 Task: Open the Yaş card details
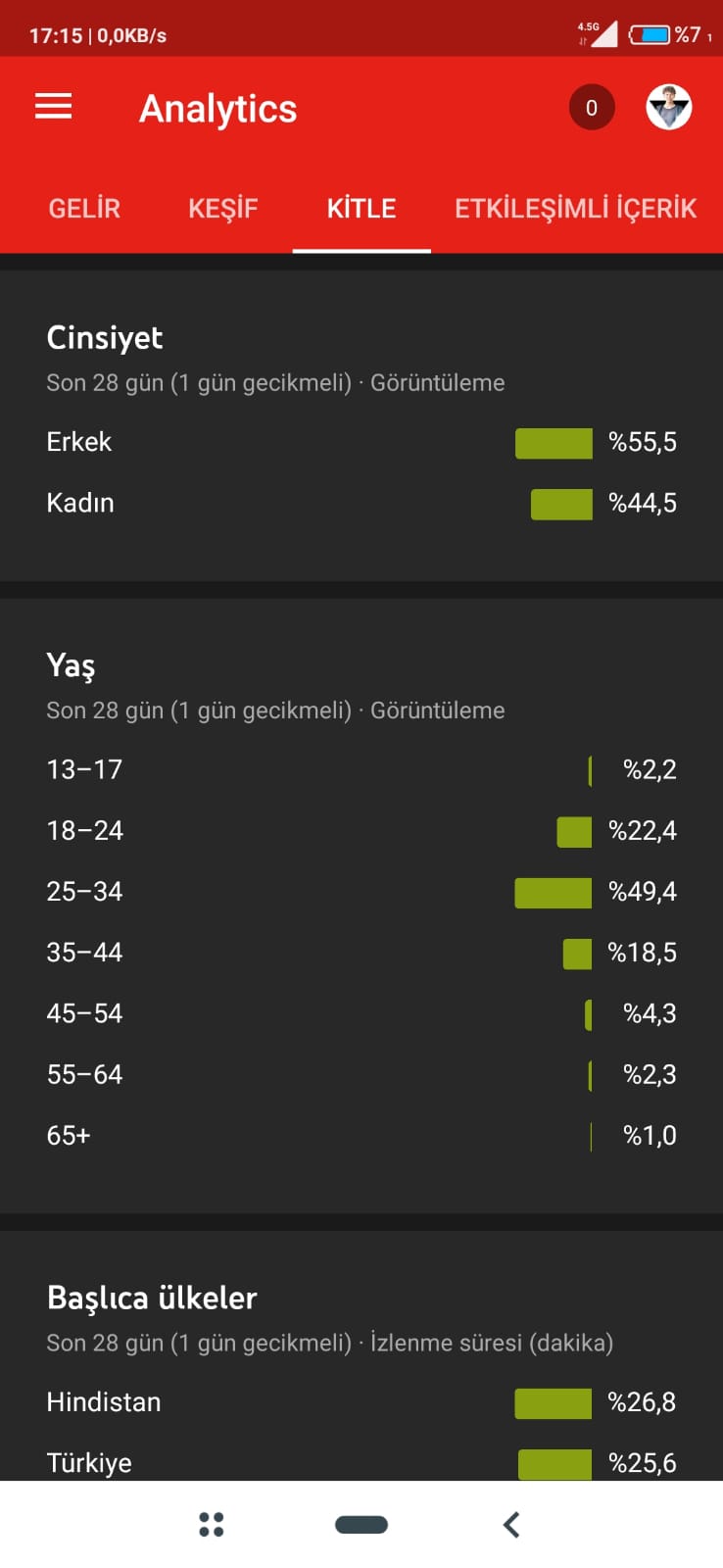pos(361,906)
